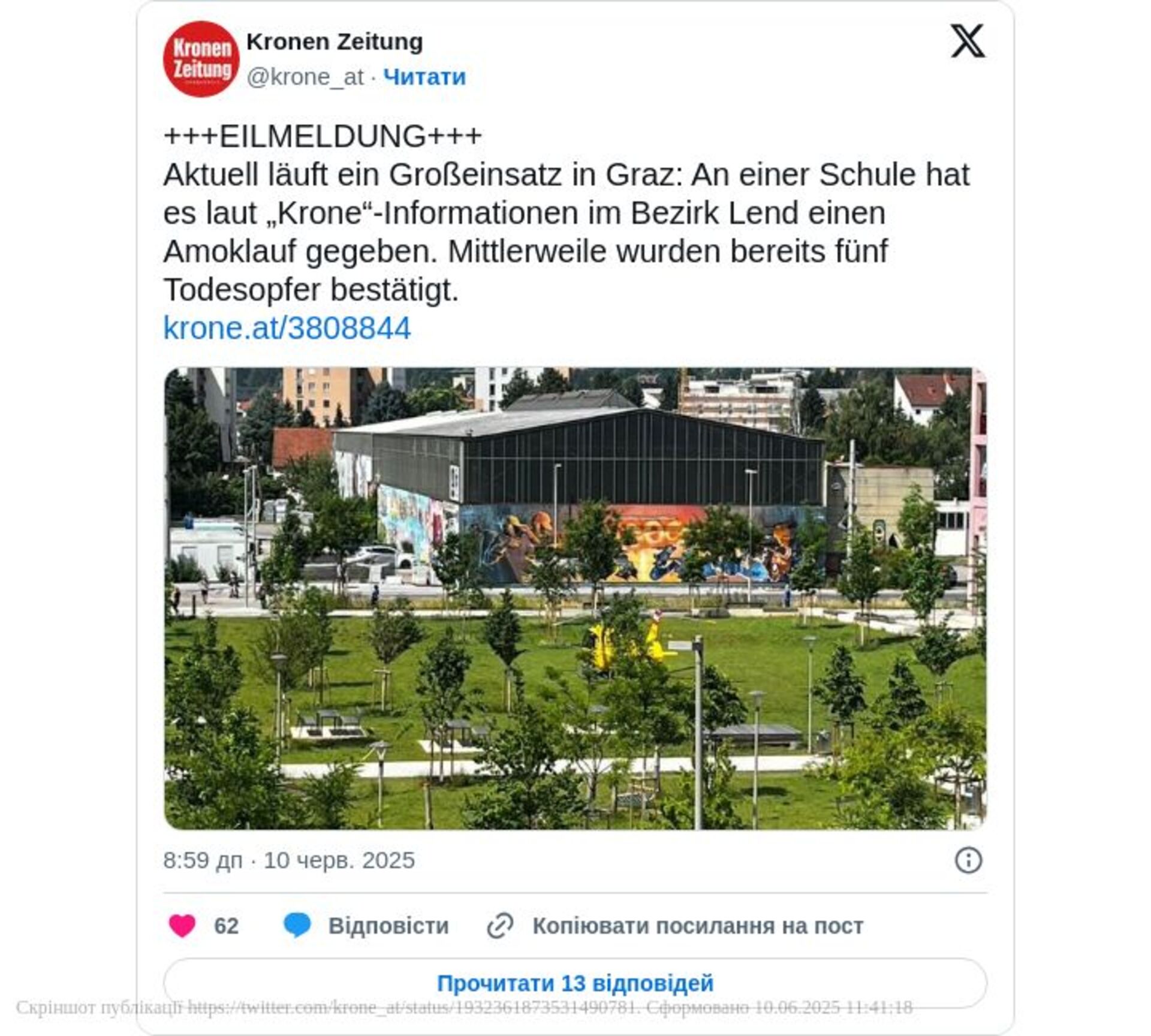This screenshot has width=1151, height=1036.
Task: Open the tweet timestamp 8:59 дп
Action: click(288, 860)
